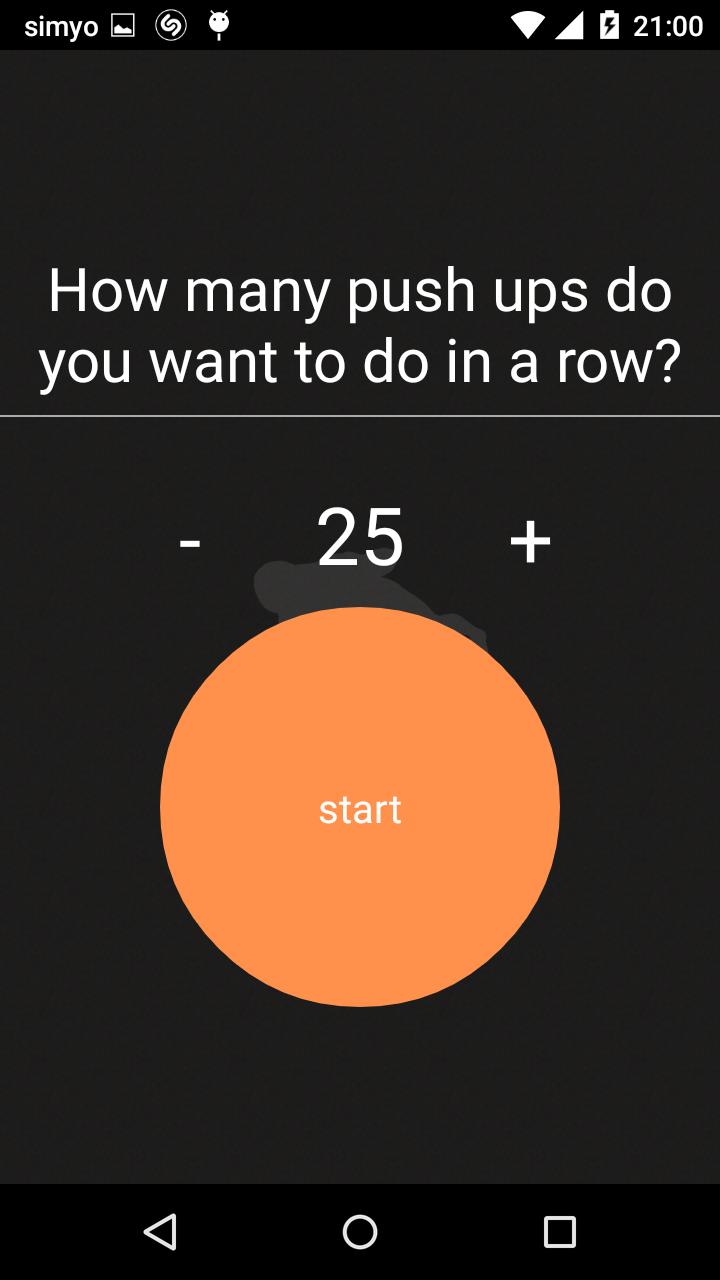
Task: Tap the simyo carrier label
Action: (59, 26)
